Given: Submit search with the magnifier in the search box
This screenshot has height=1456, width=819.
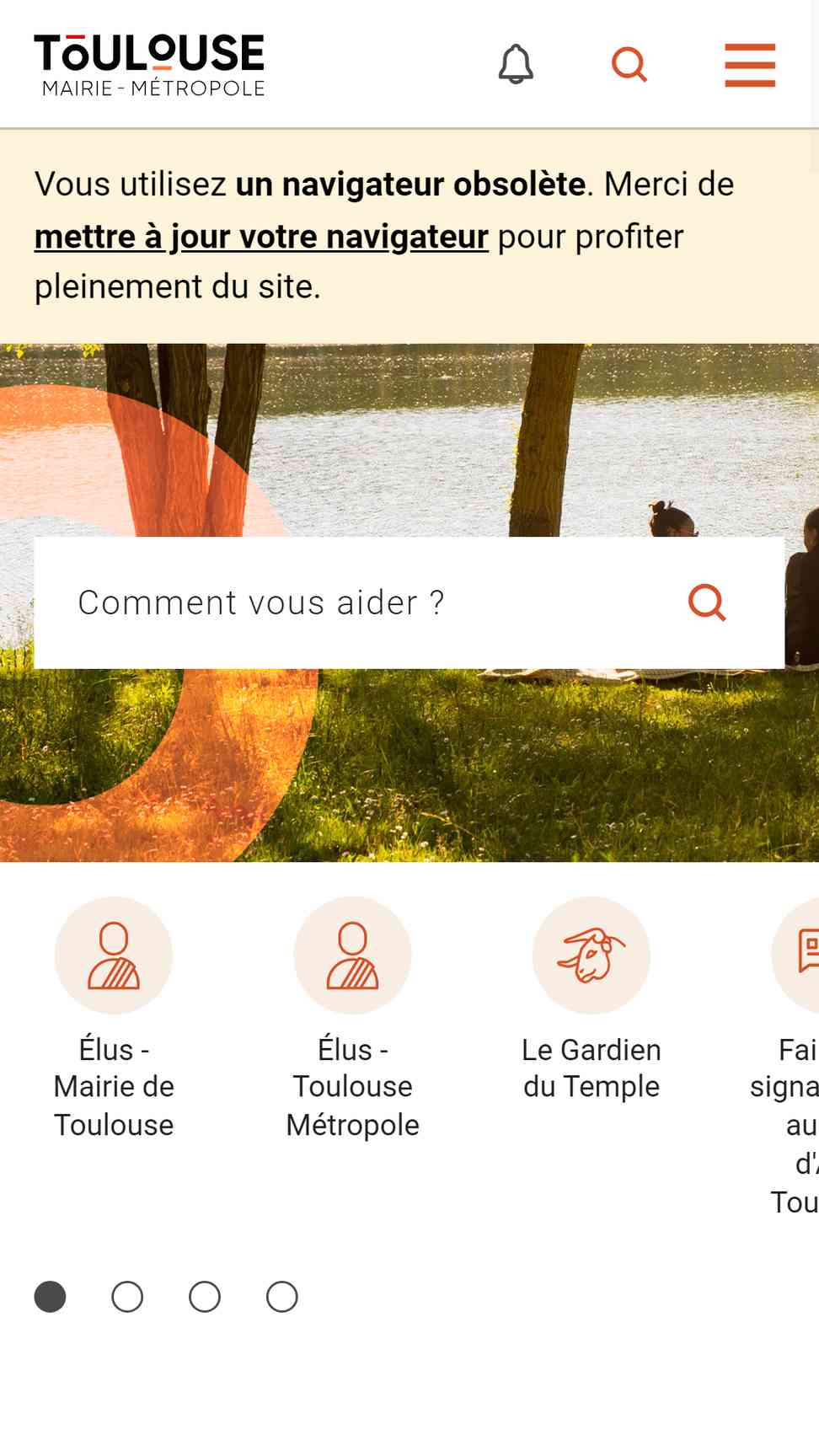Looking at the screenshot, I should click(x=707, y=602).
